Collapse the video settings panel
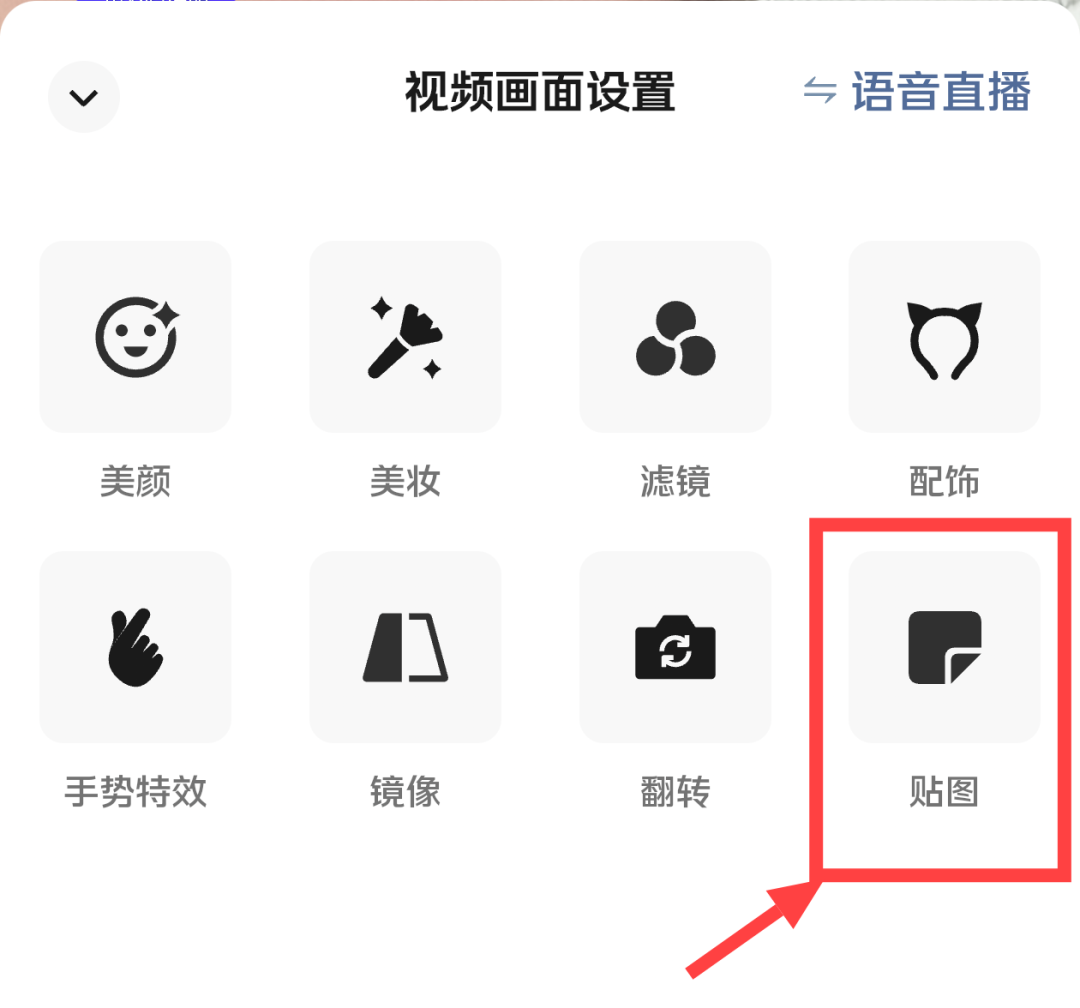 tap(84, 97)
